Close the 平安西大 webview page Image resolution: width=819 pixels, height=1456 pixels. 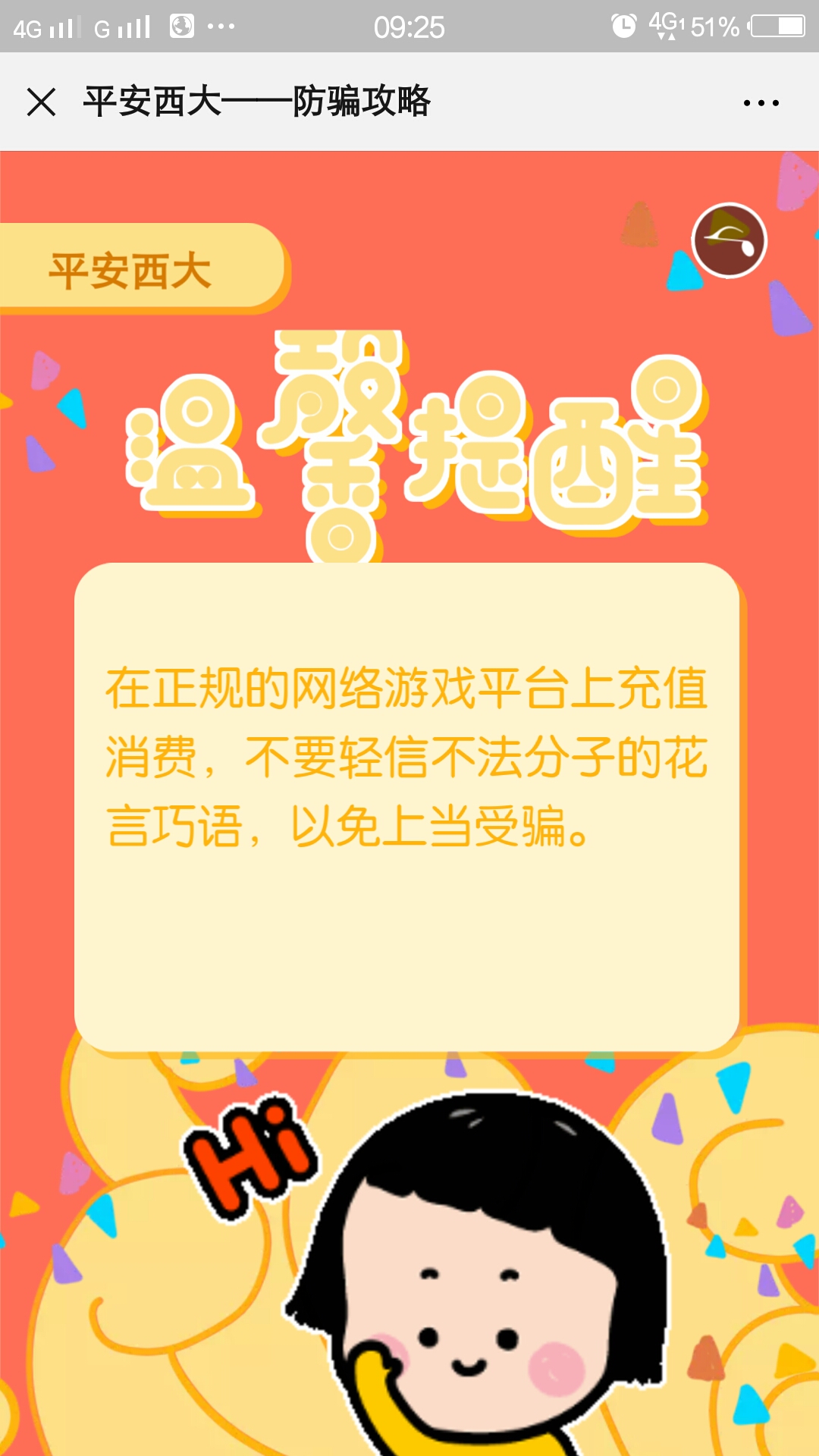(x=41, y=102)
